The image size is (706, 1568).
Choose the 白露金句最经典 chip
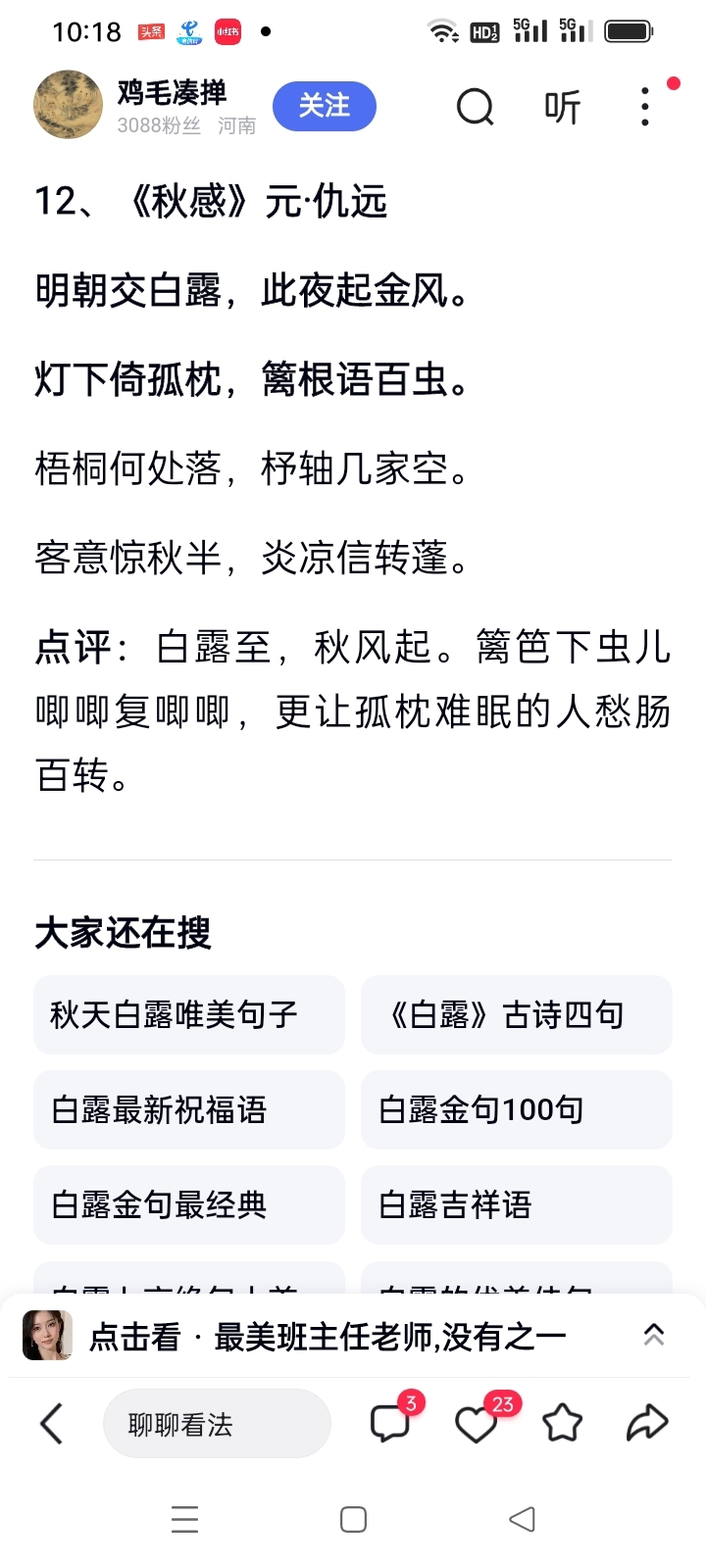tap(189, 1204)
